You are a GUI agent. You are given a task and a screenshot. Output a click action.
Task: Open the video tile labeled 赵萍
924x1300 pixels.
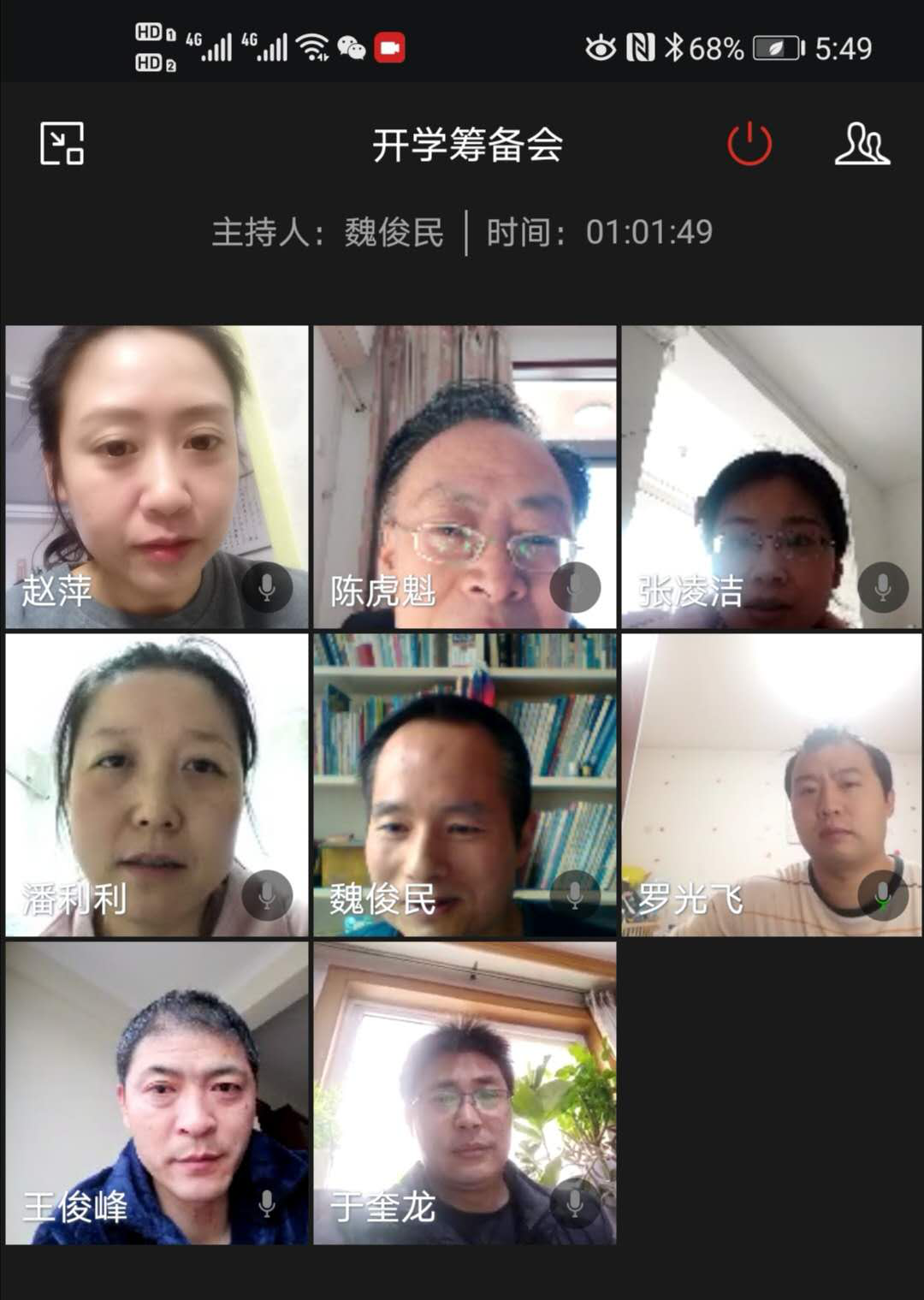157,477
